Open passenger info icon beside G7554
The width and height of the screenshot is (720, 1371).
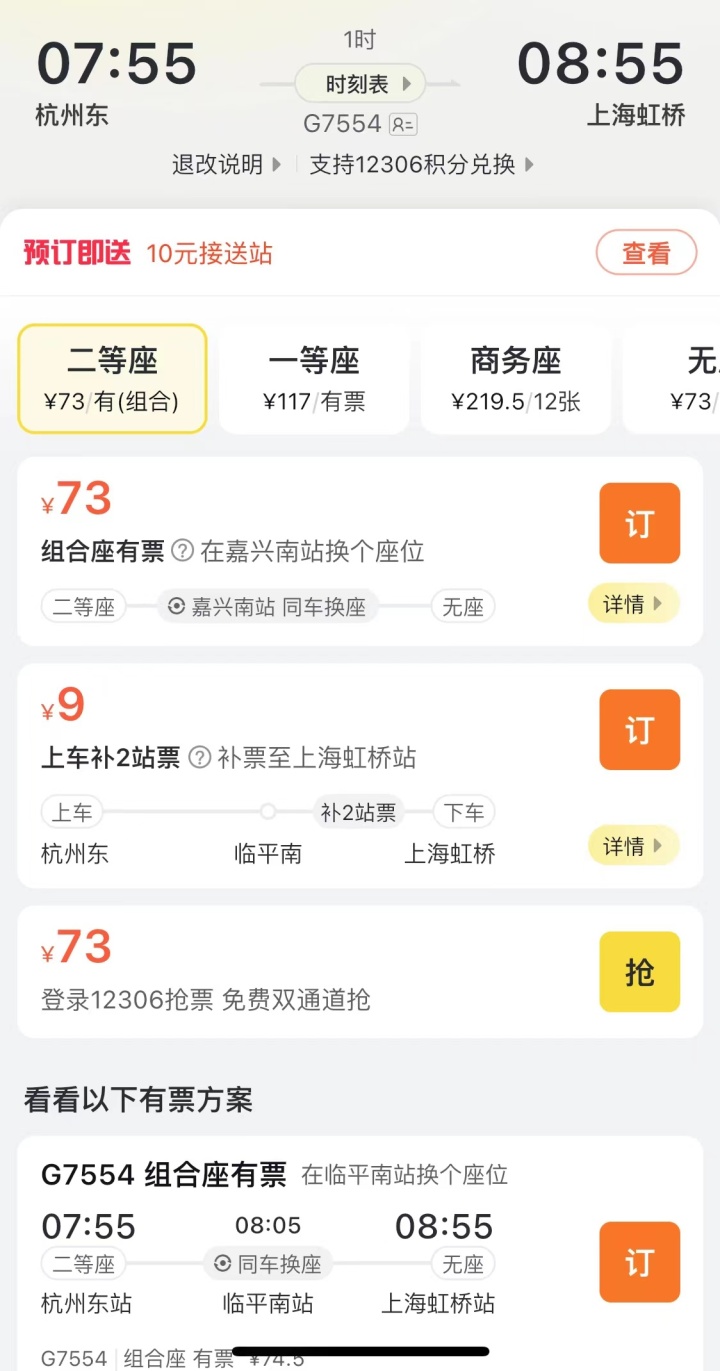403,125
